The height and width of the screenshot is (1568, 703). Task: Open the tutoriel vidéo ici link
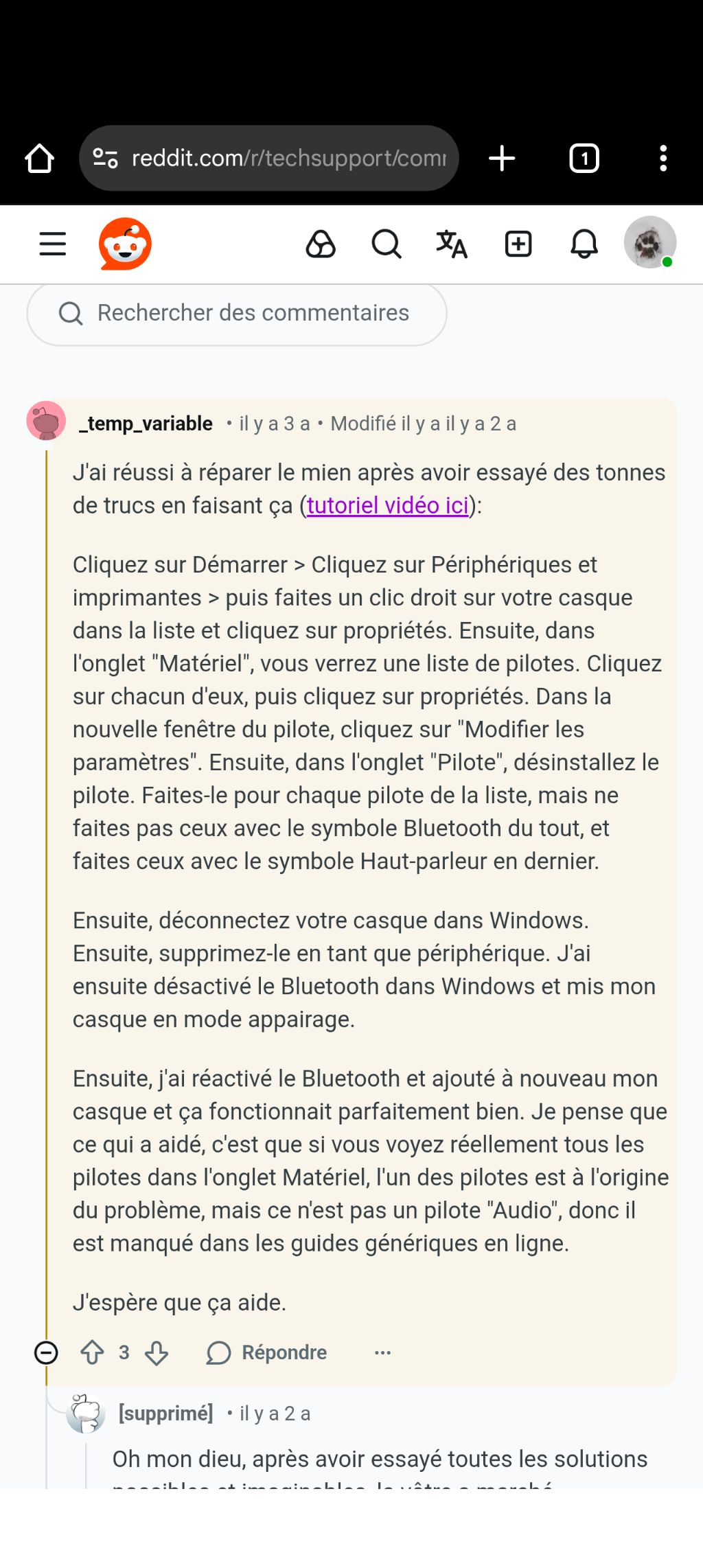tap(388, 505)
